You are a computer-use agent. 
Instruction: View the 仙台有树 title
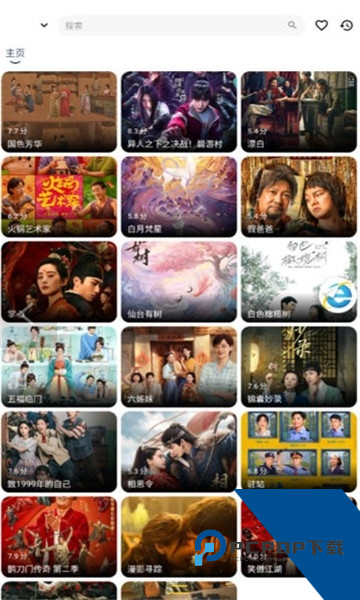[145, 315]
